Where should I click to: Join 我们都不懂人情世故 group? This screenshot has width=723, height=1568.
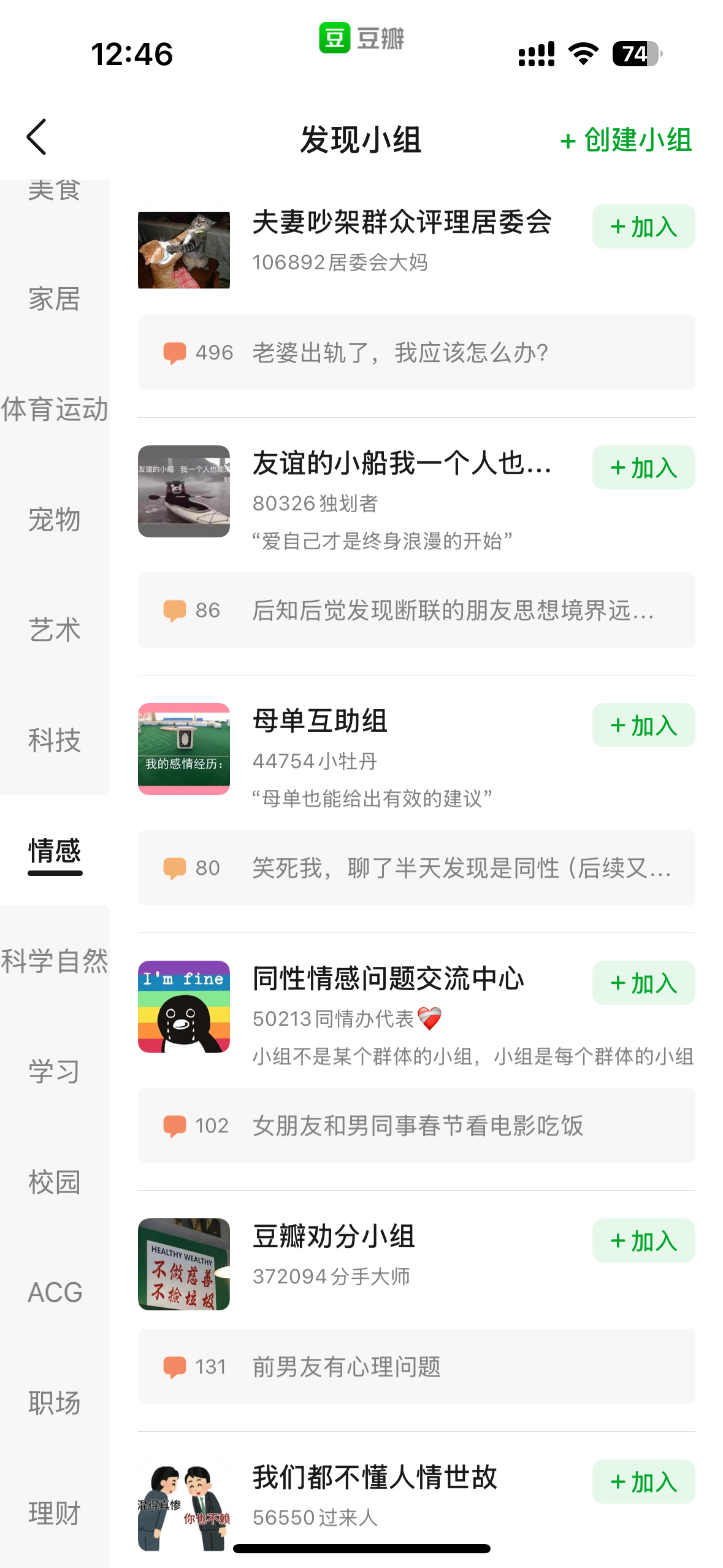click(643, 1482)
